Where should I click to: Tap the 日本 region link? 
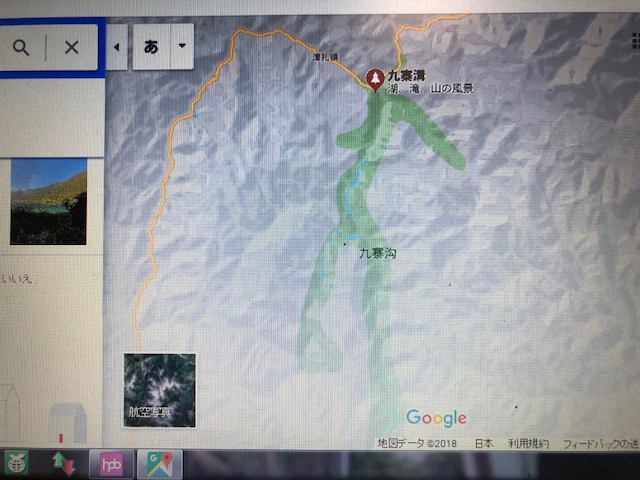coord(483,443)
